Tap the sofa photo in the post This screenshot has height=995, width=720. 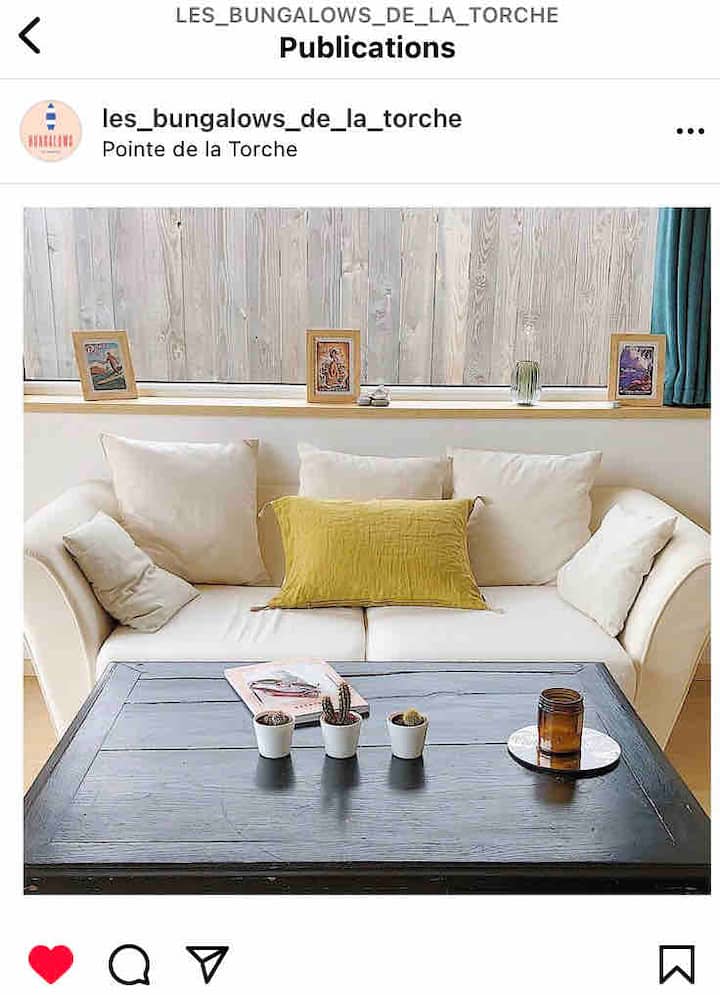[x=367, y=550]
